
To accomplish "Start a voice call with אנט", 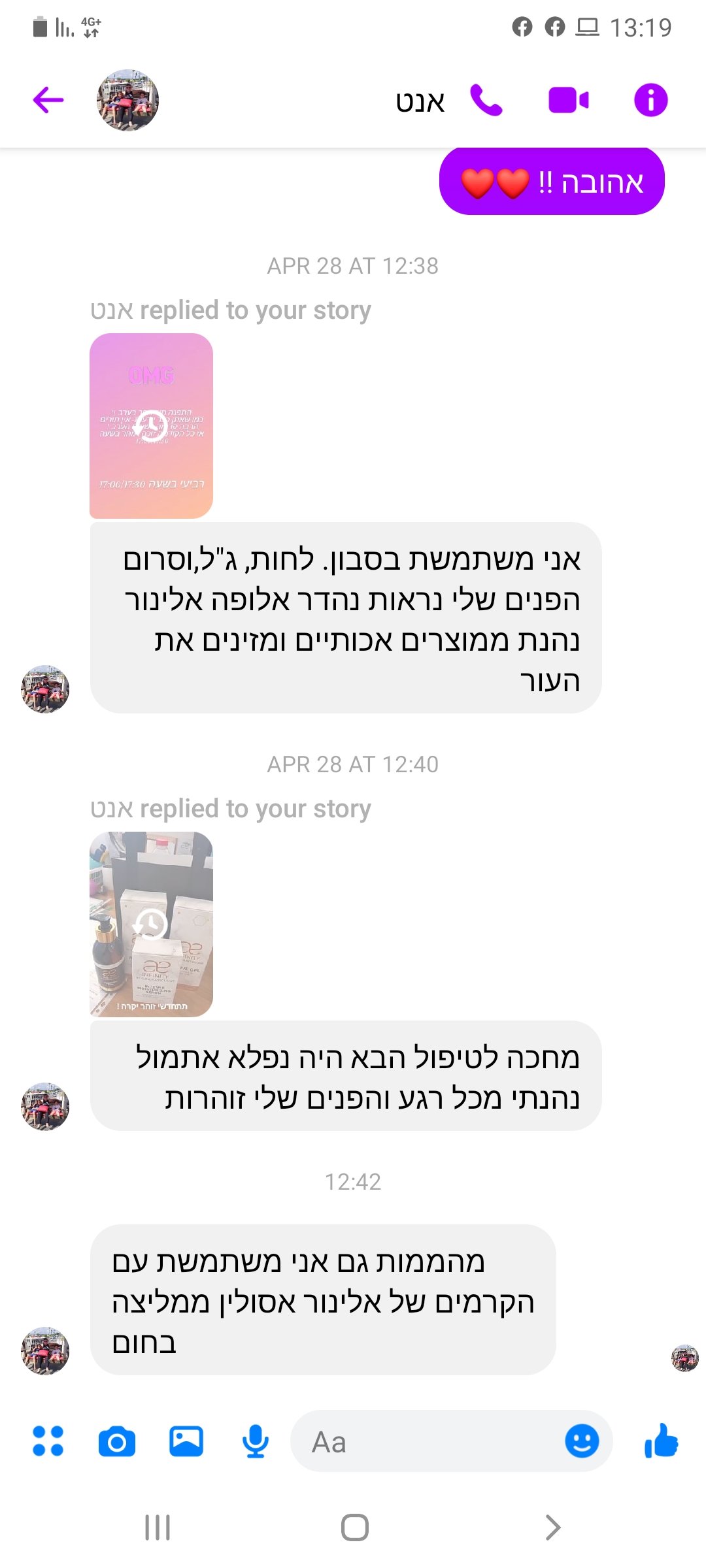I will point(486,100).
